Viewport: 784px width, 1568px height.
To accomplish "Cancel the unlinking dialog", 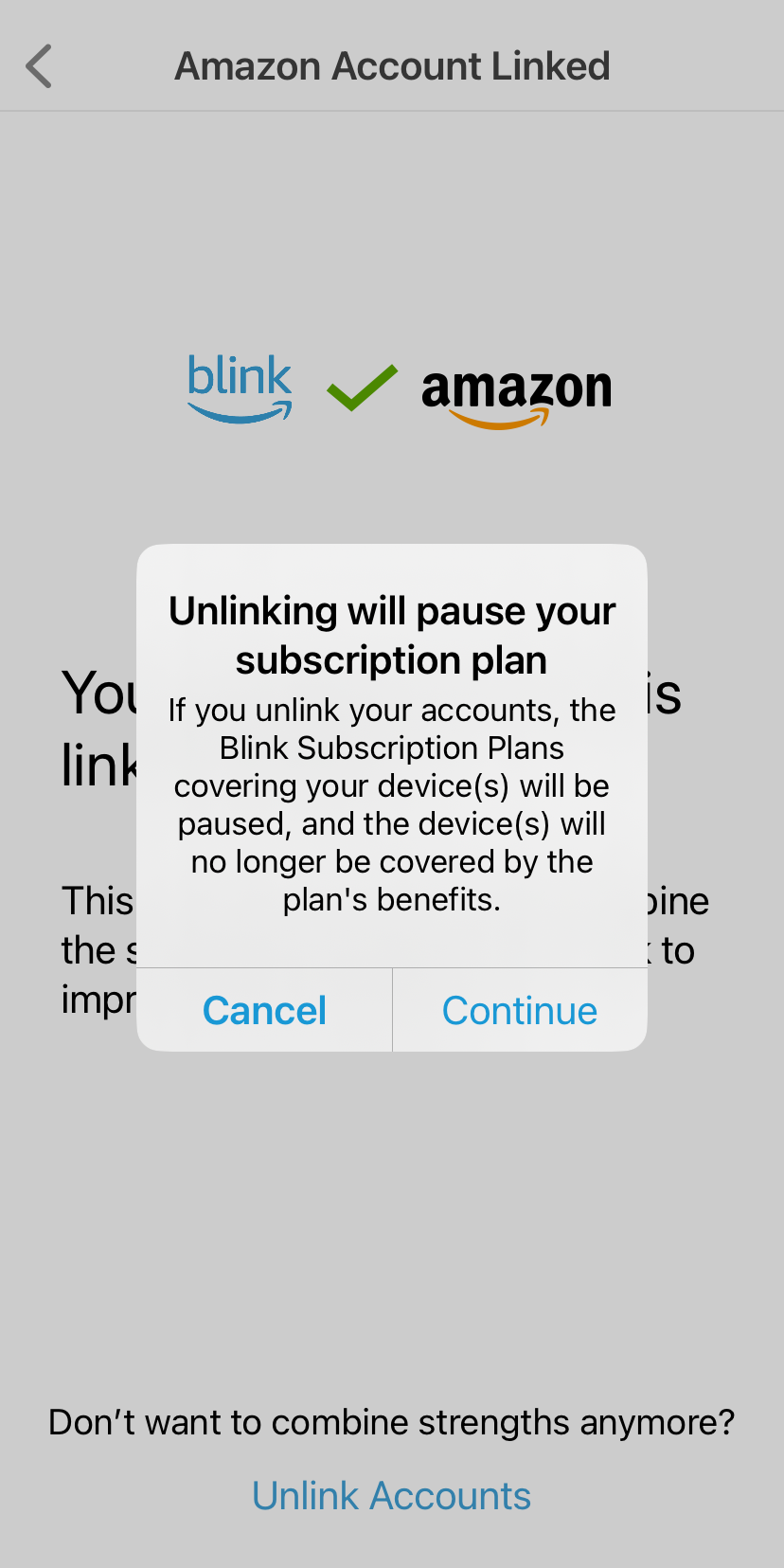I will point(264,1010).
